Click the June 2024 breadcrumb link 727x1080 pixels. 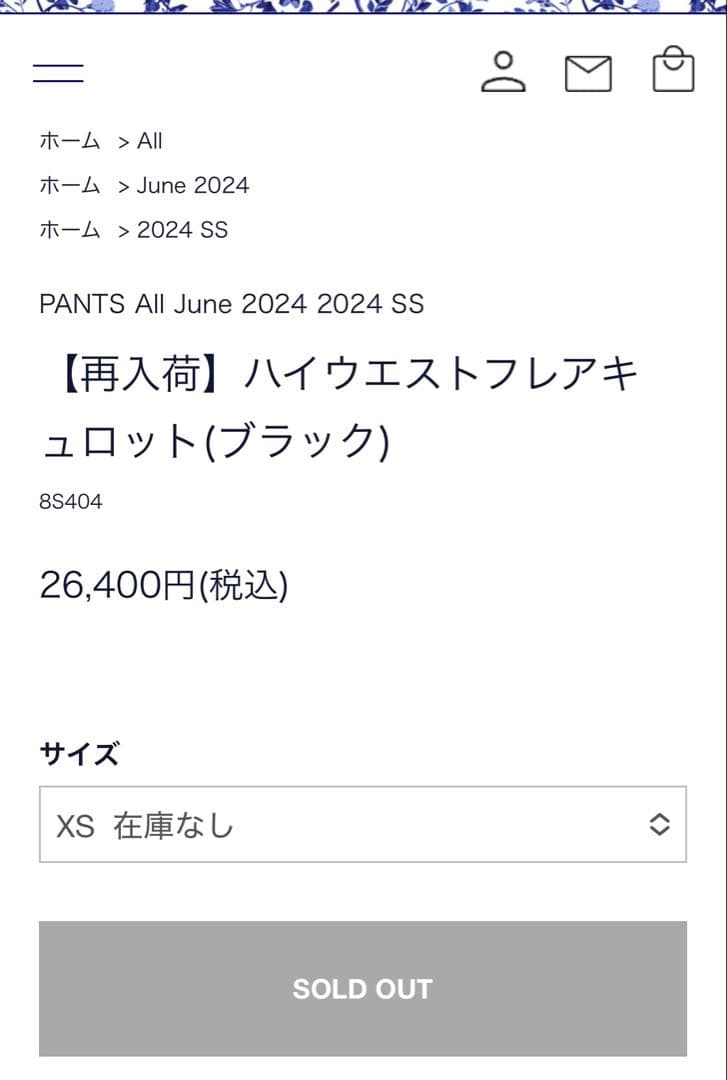coord(192,185)
